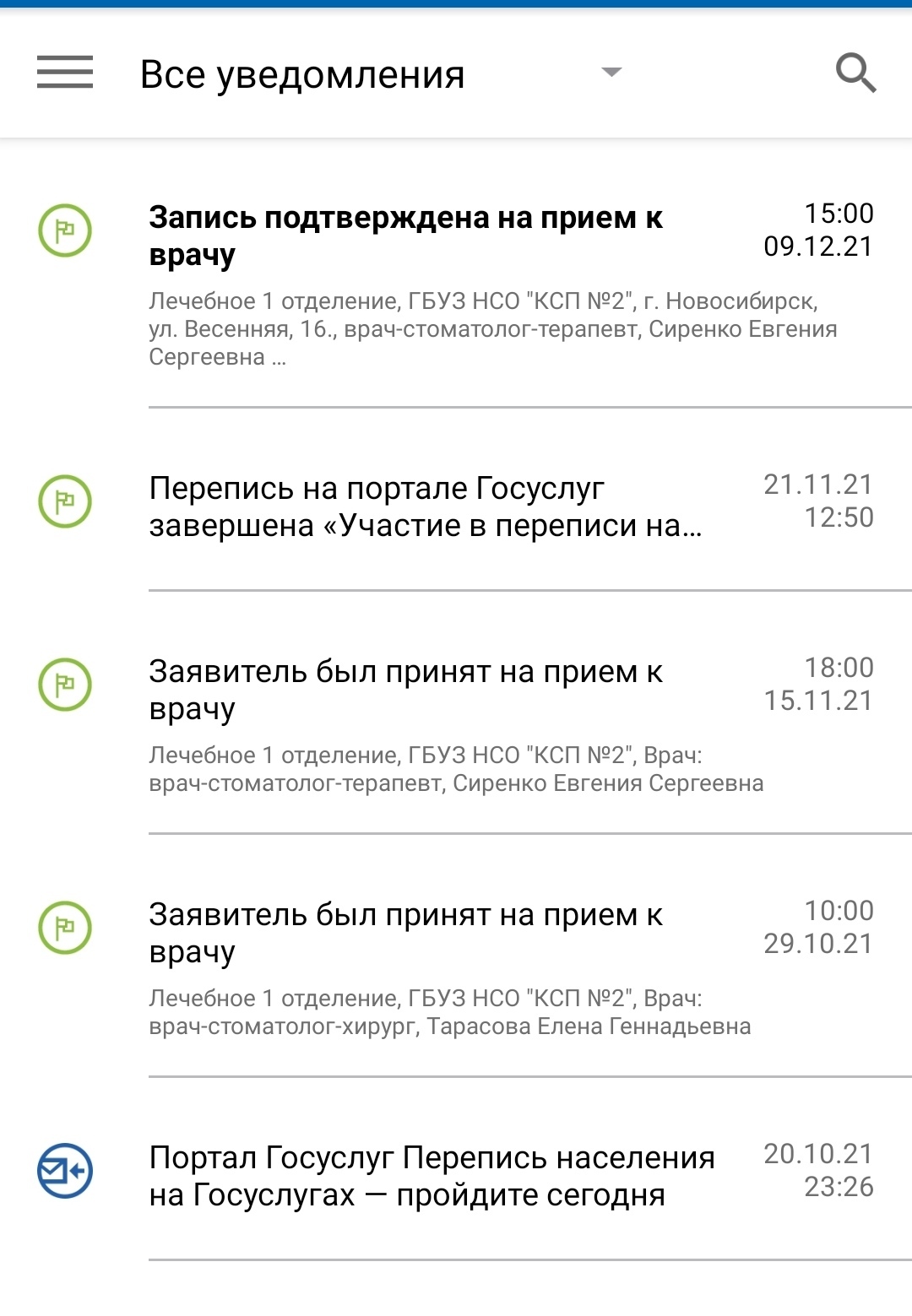Open the 15.11.21 doctor visit notification

click(456, 726)
